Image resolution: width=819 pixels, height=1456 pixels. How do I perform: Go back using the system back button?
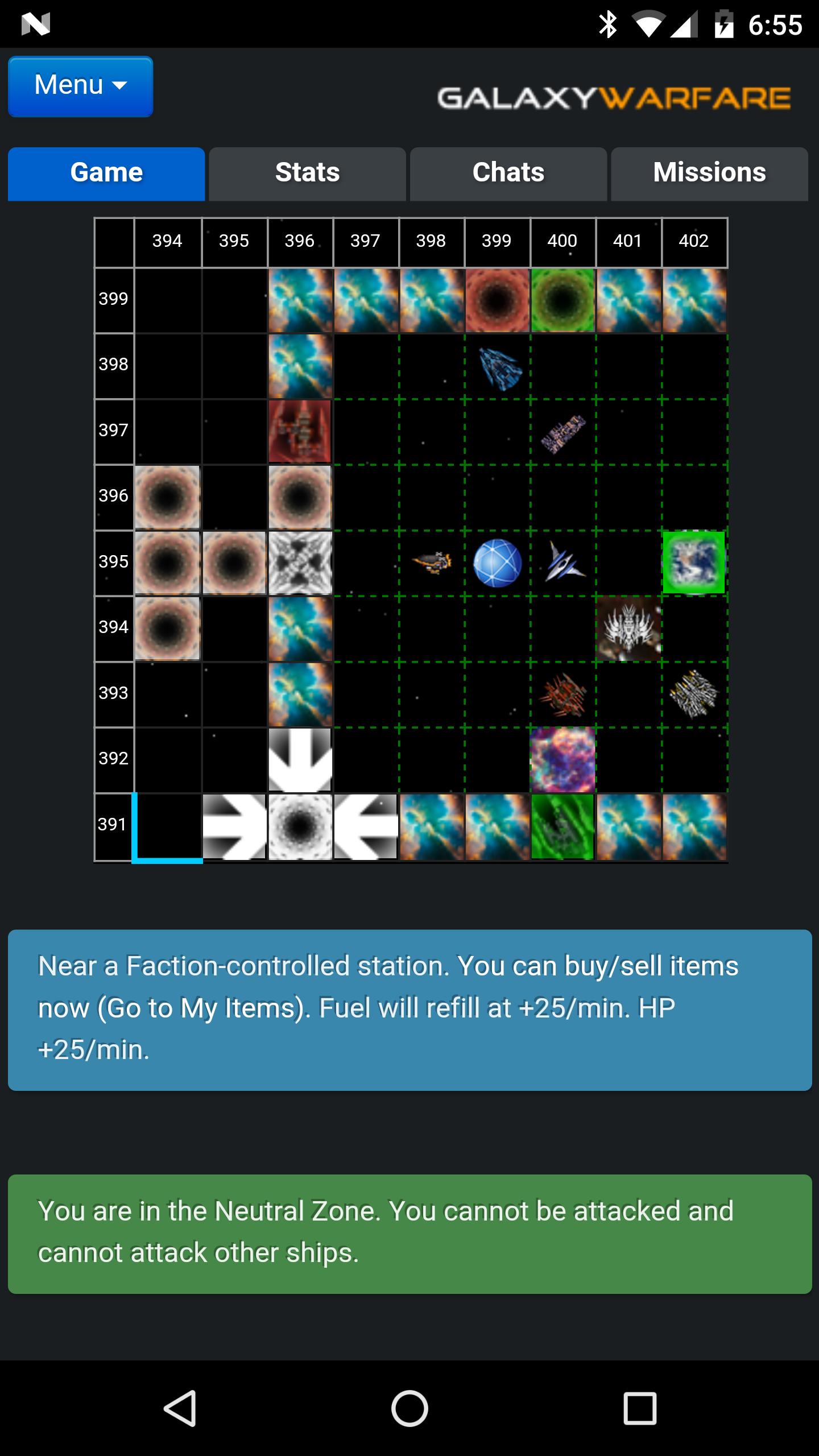[x=180, y=1408]
